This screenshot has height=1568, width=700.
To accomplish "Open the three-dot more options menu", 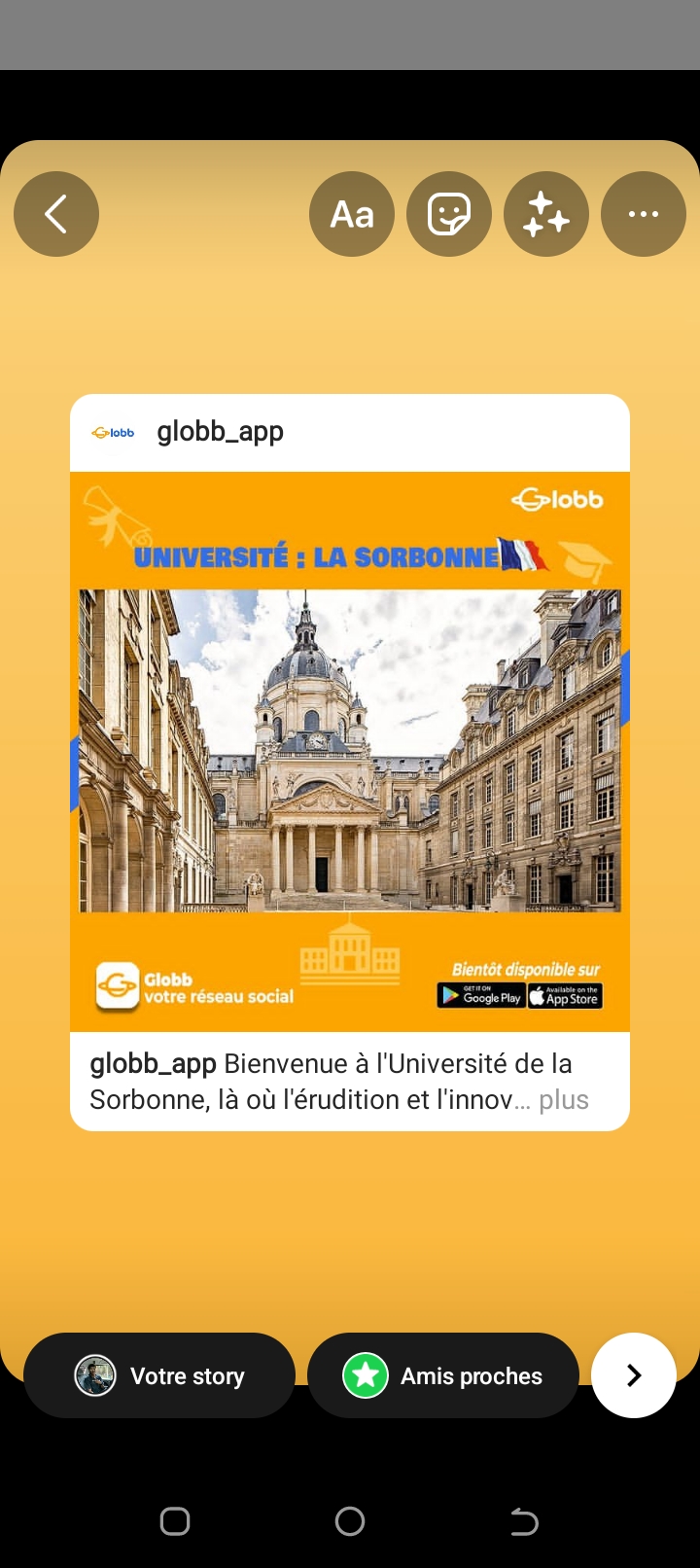I will [644, 214].
